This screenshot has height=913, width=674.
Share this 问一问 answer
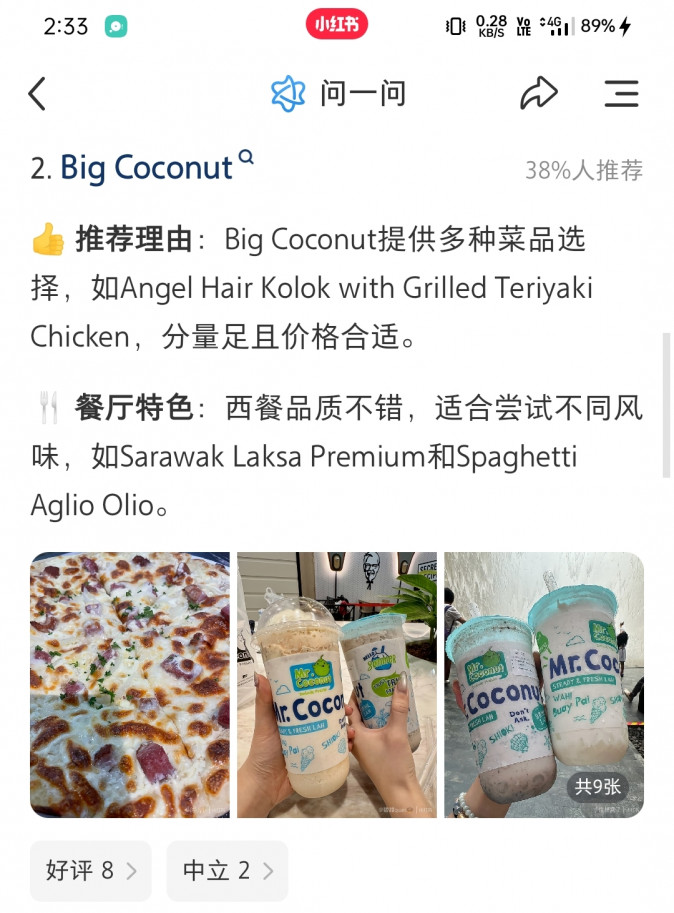538,94
